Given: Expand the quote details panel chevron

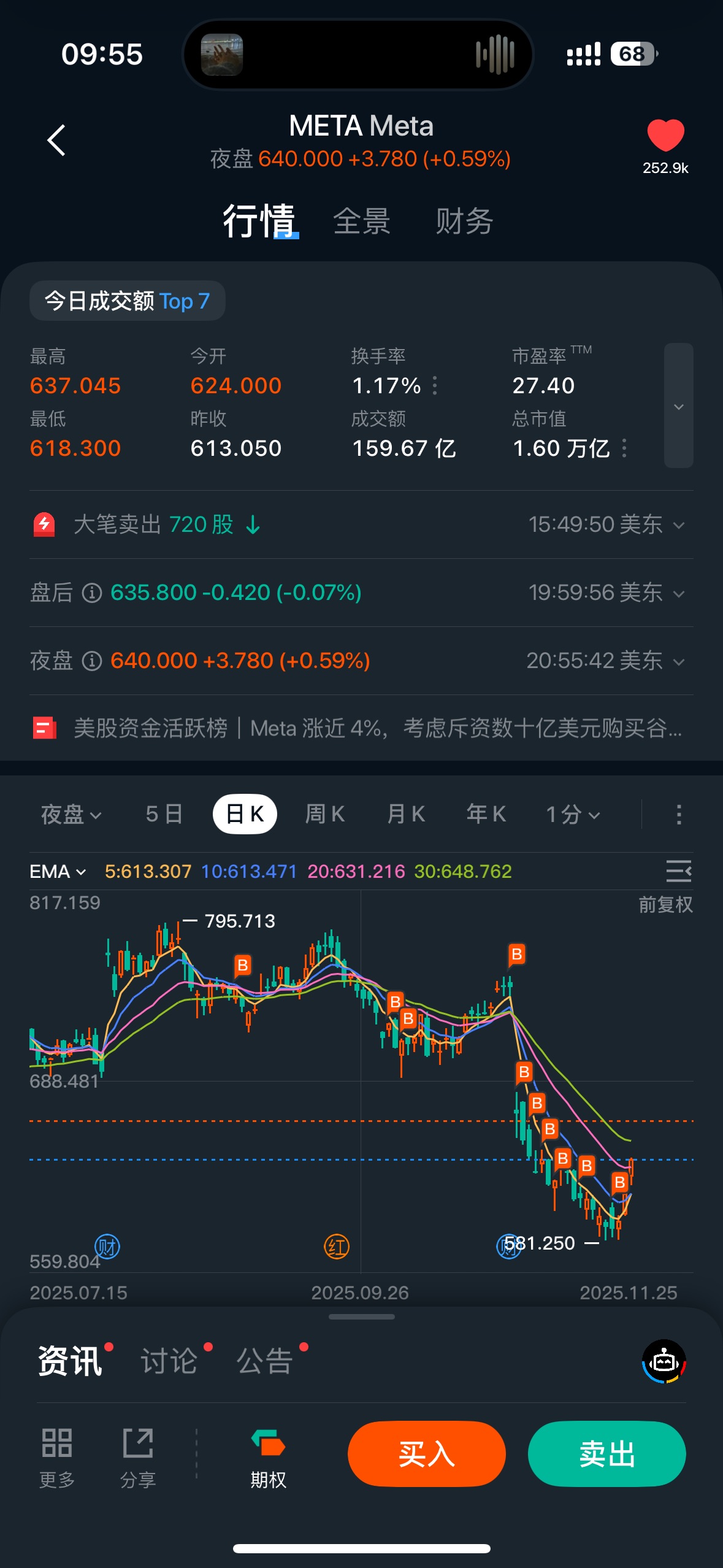Looking at the screenshot, I should tap(678, 406).
